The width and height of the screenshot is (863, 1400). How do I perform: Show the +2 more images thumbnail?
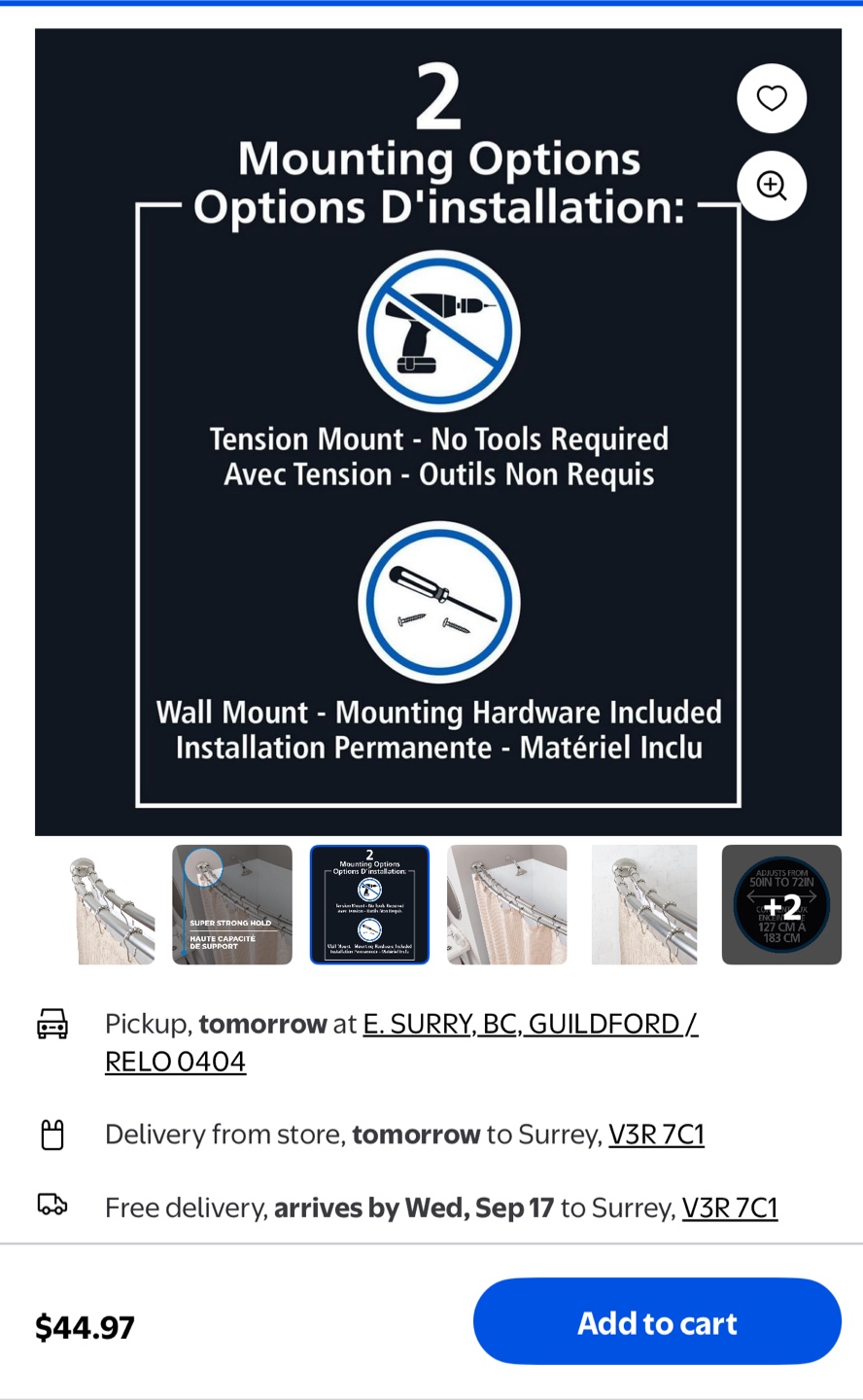pyautogui.click(x=781, y=905)
